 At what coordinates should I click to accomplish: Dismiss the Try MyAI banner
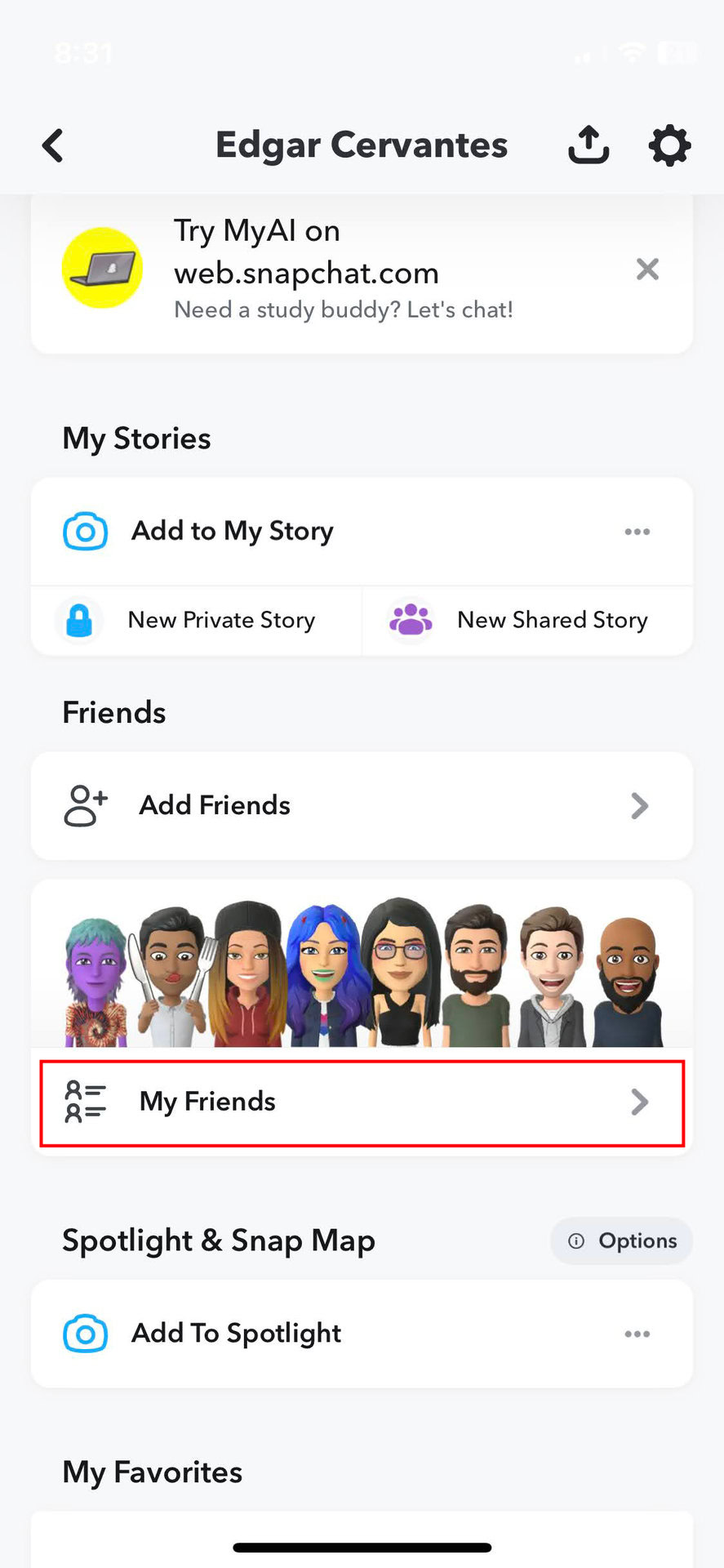[x=647, y=269]
